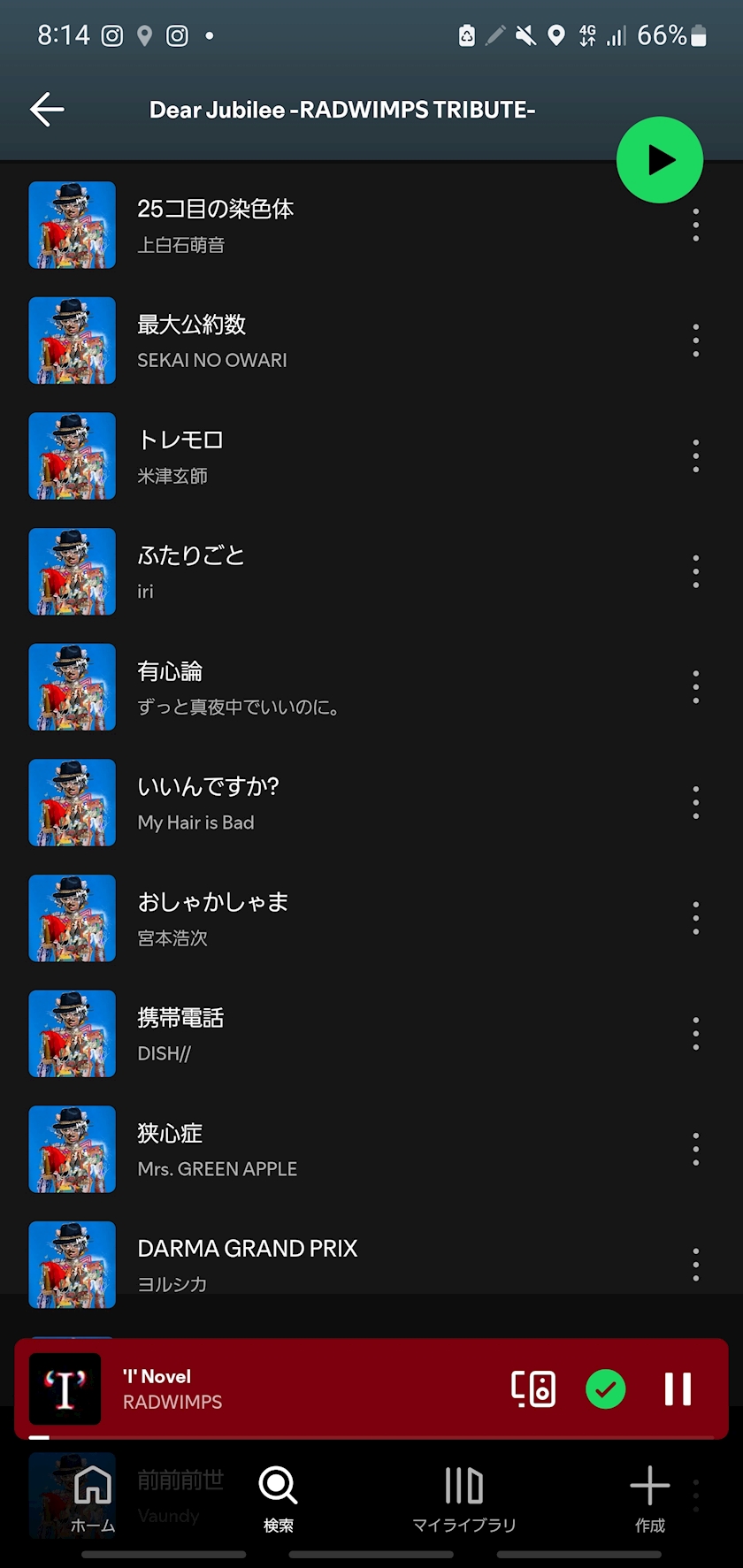Open more options for 有心論
Viewport: 743px width, 1568px height.
696,686
